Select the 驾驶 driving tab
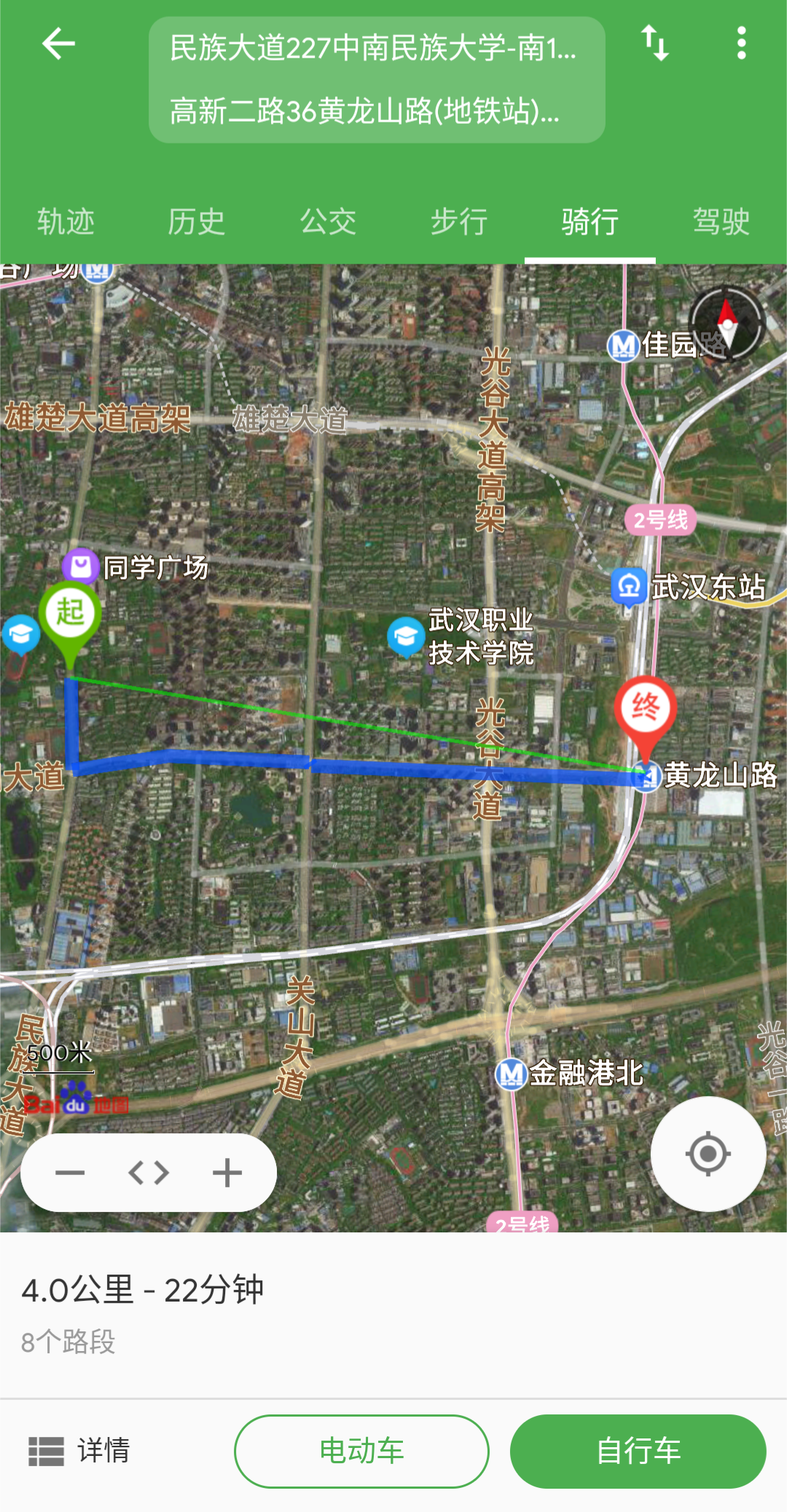The image size is (787, 1512). [x=721, y=221]
